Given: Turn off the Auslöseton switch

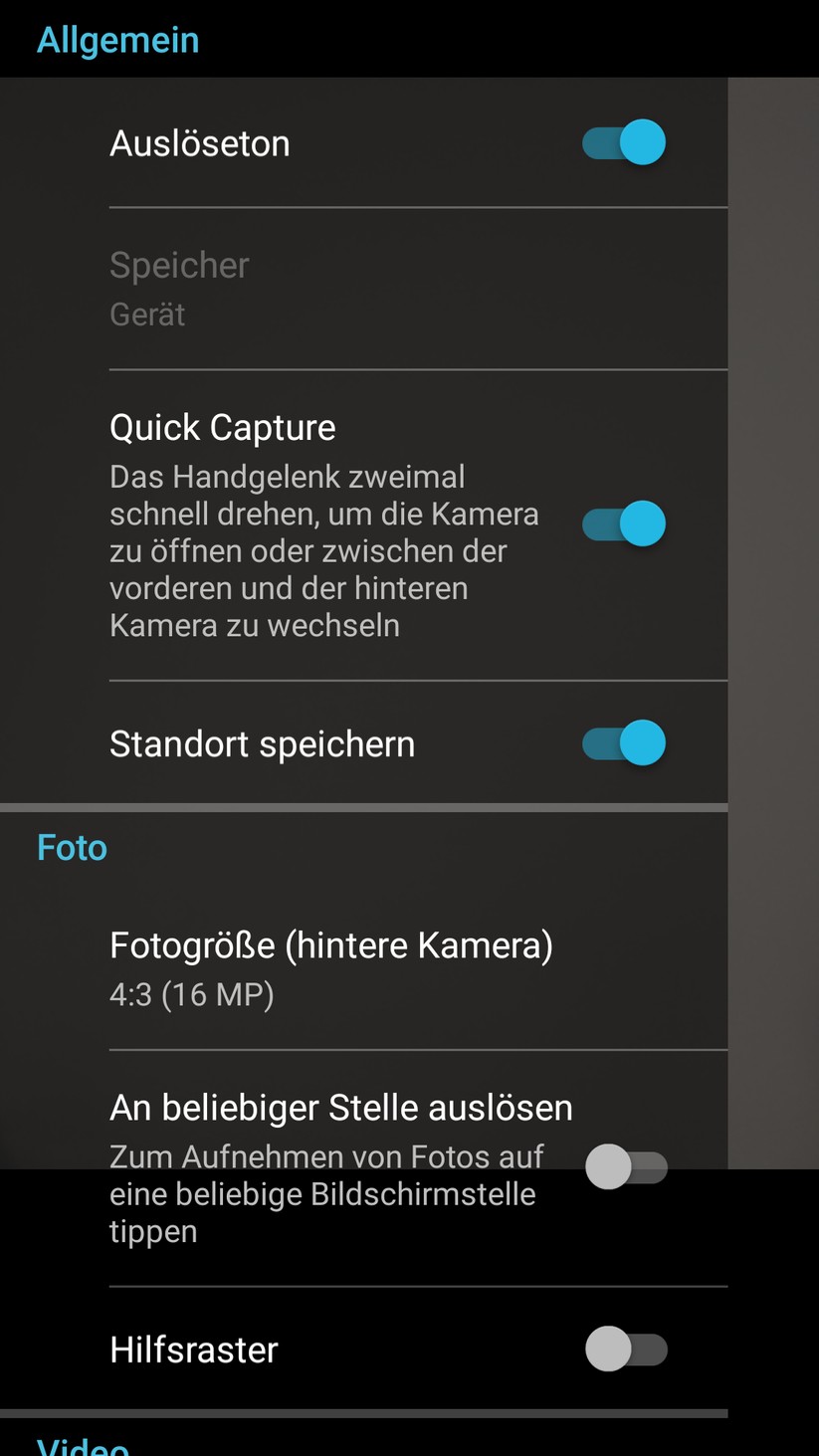Looking at the screenshot, I should pos(624,143).
